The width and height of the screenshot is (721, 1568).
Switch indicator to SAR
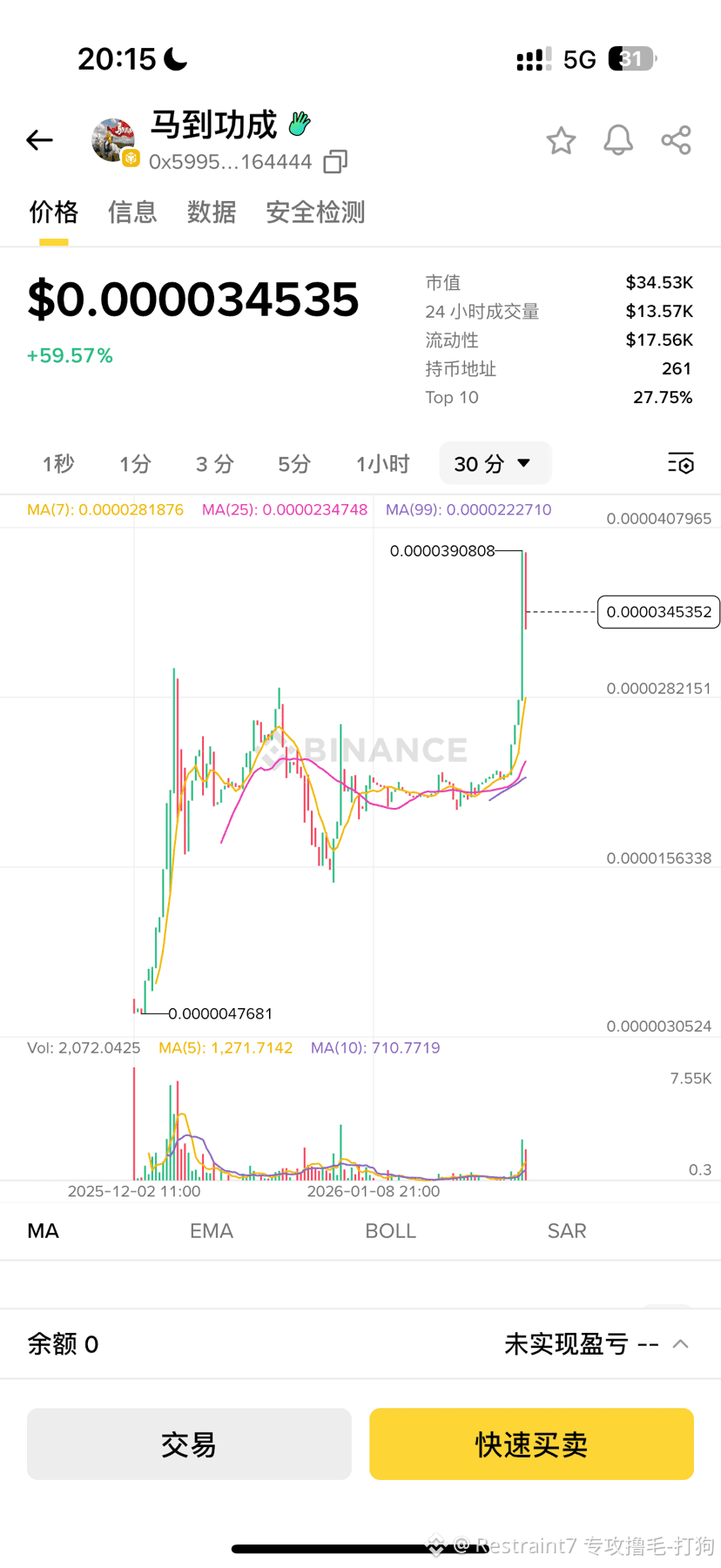point(567,1231)
